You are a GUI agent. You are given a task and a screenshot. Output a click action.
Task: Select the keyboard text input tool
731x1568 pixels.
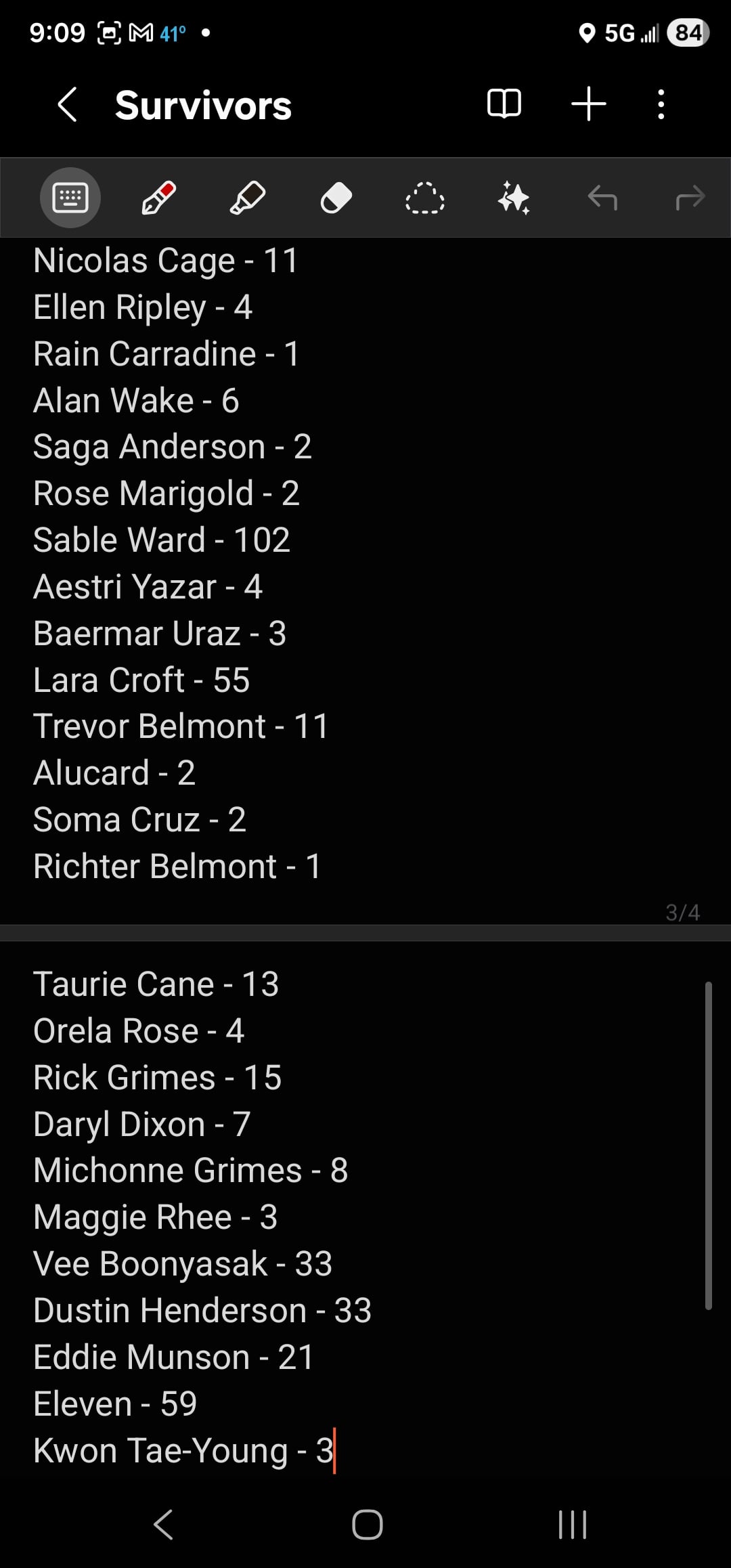[x=70, y=198]
